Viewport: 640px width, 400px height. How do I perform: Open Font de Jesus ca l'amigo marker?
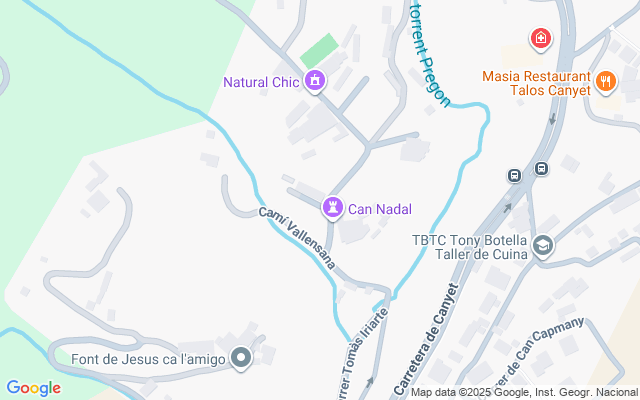coord(240,357)
